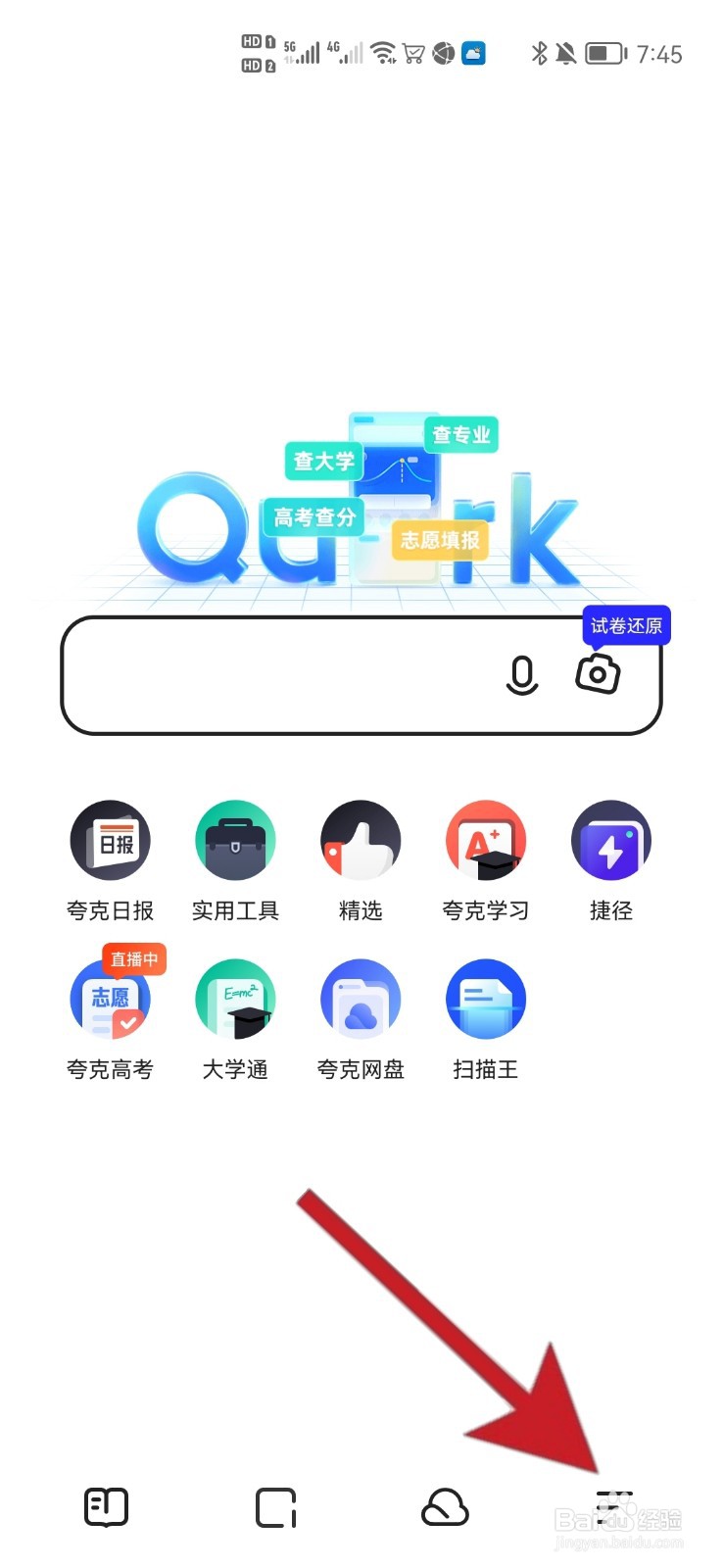Select the 高考查分 score query tag
This screenshot has width=723, height=1568.
[315, 517]
